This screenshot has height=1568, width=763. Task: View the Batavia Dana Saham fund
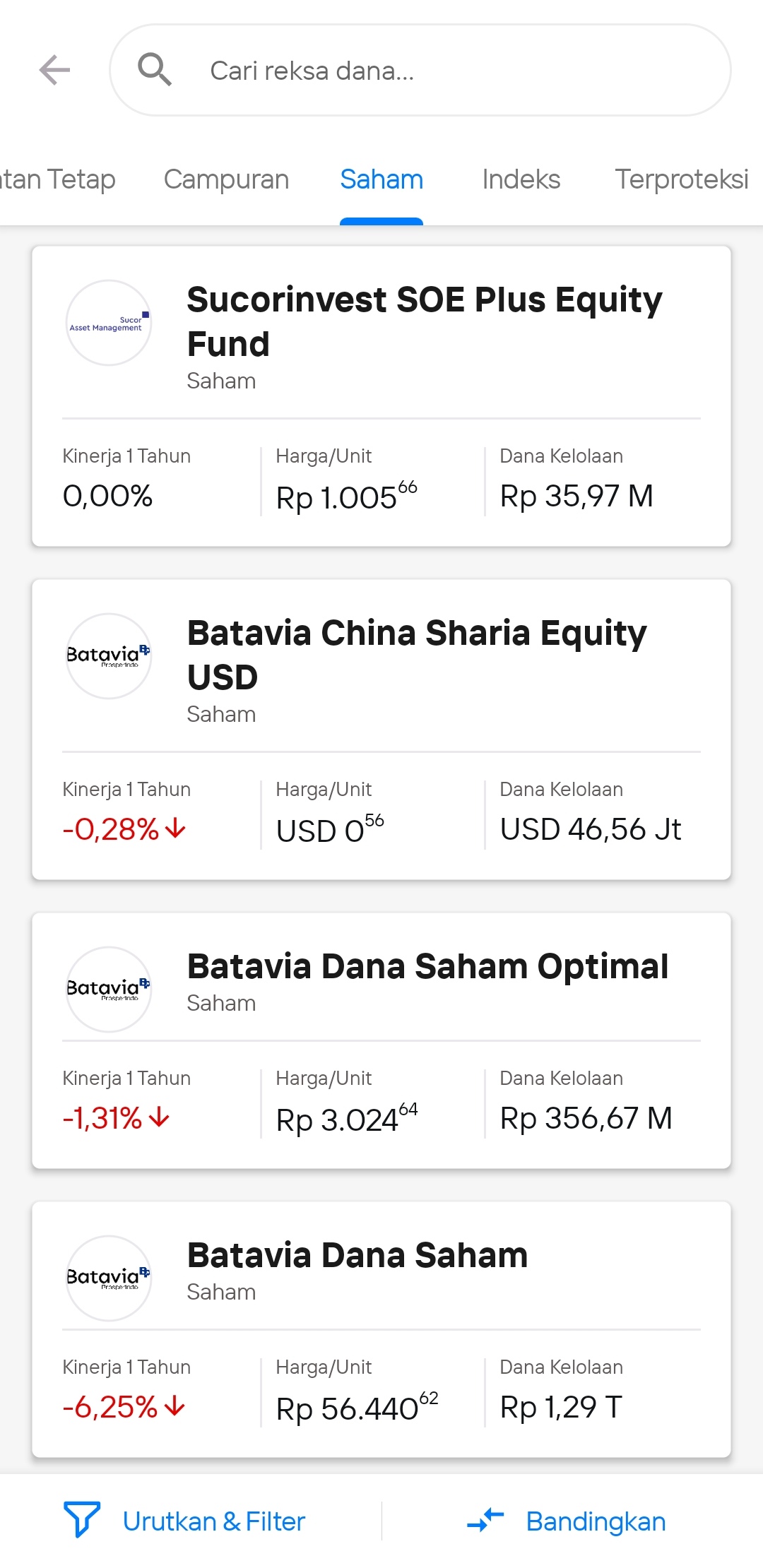(381, 1329)
